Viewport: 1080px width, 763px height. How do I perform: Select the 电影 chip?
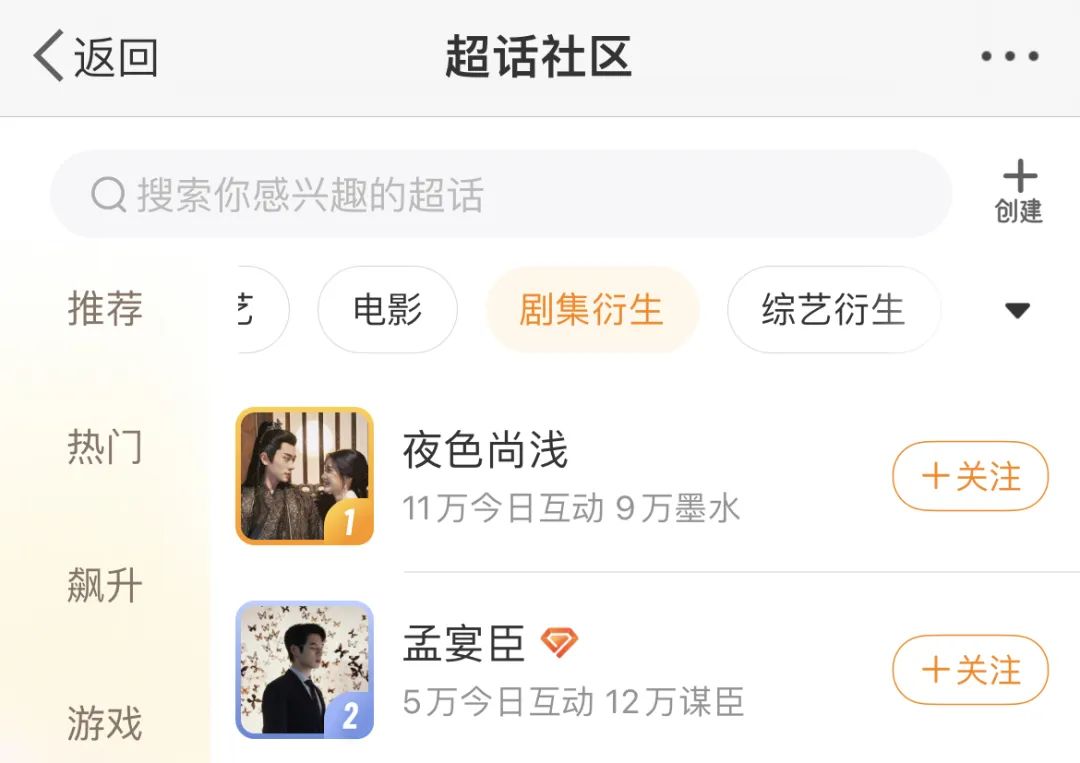pyautogui.click(x=387, y=310)
